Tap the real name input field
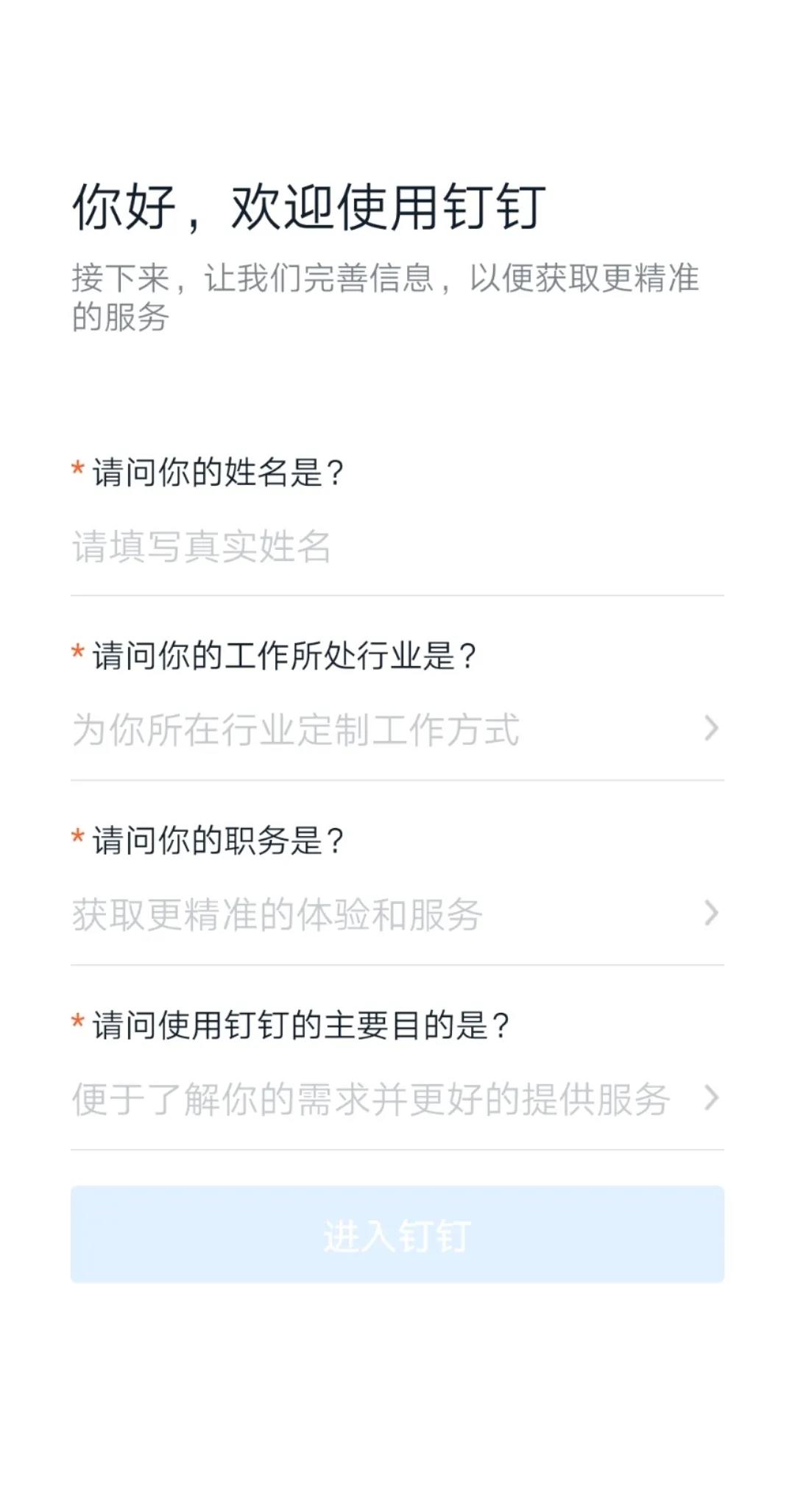Image resolution: width=795 pixels, height=1512 pixels. click(396, 547)
